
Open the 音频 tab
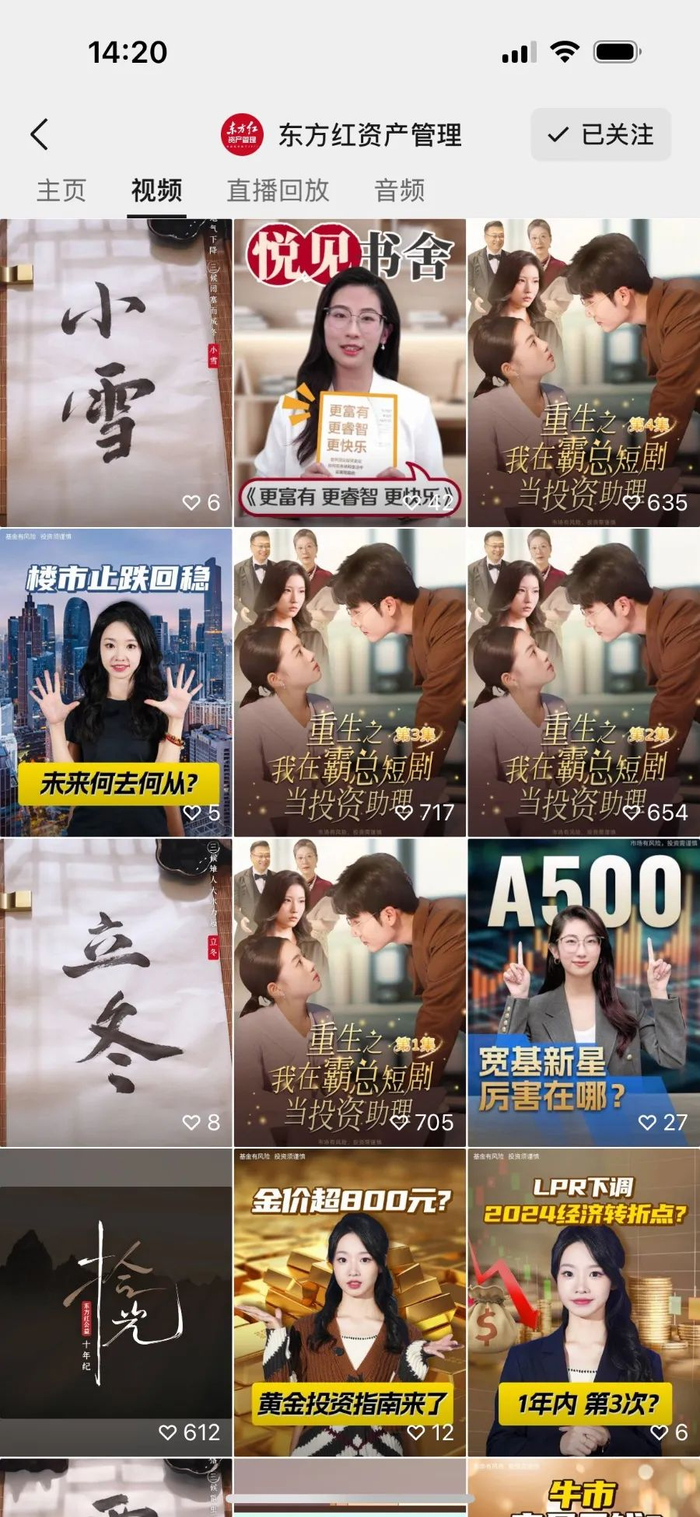click(400, 190)
